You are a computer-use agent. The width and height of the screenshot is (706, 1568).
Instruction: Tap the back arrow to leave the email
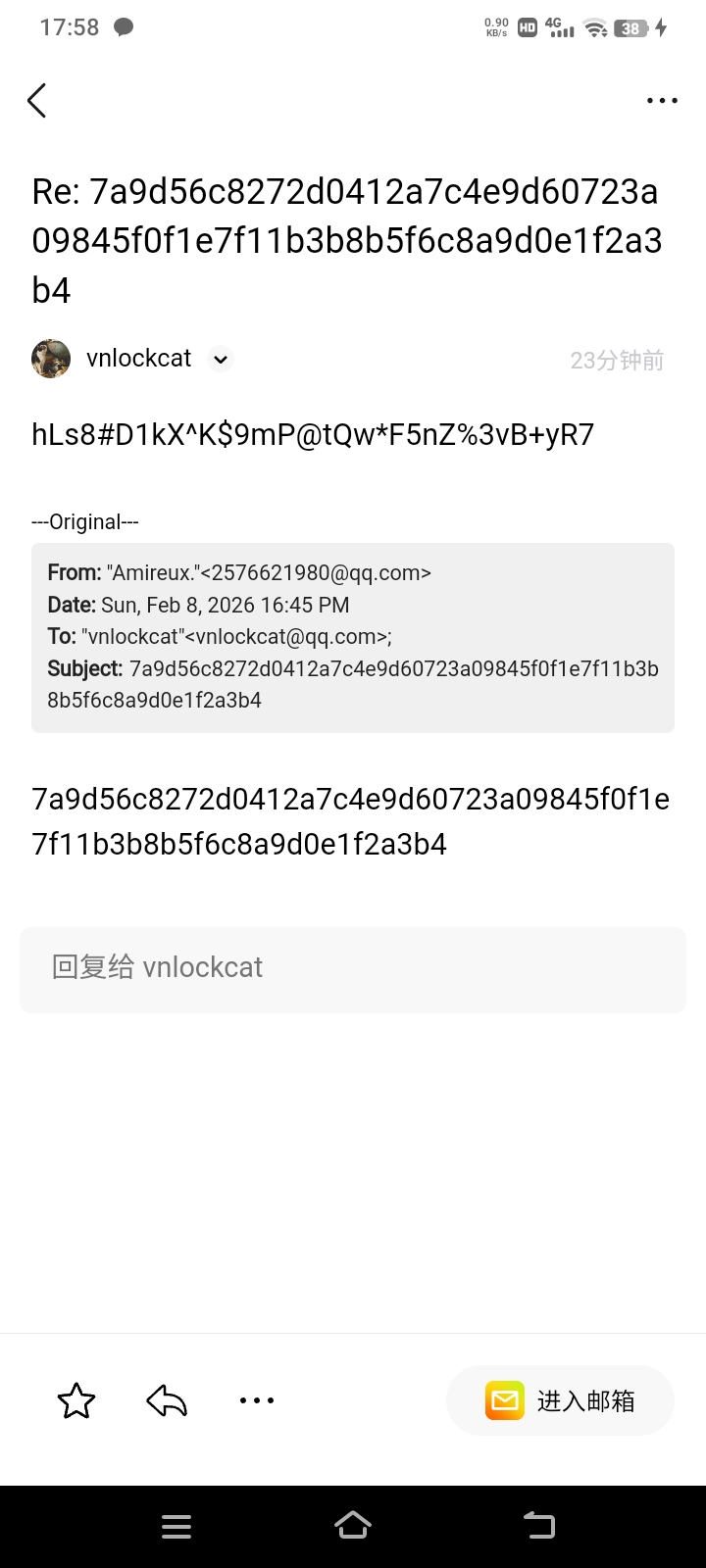point(37,100)
